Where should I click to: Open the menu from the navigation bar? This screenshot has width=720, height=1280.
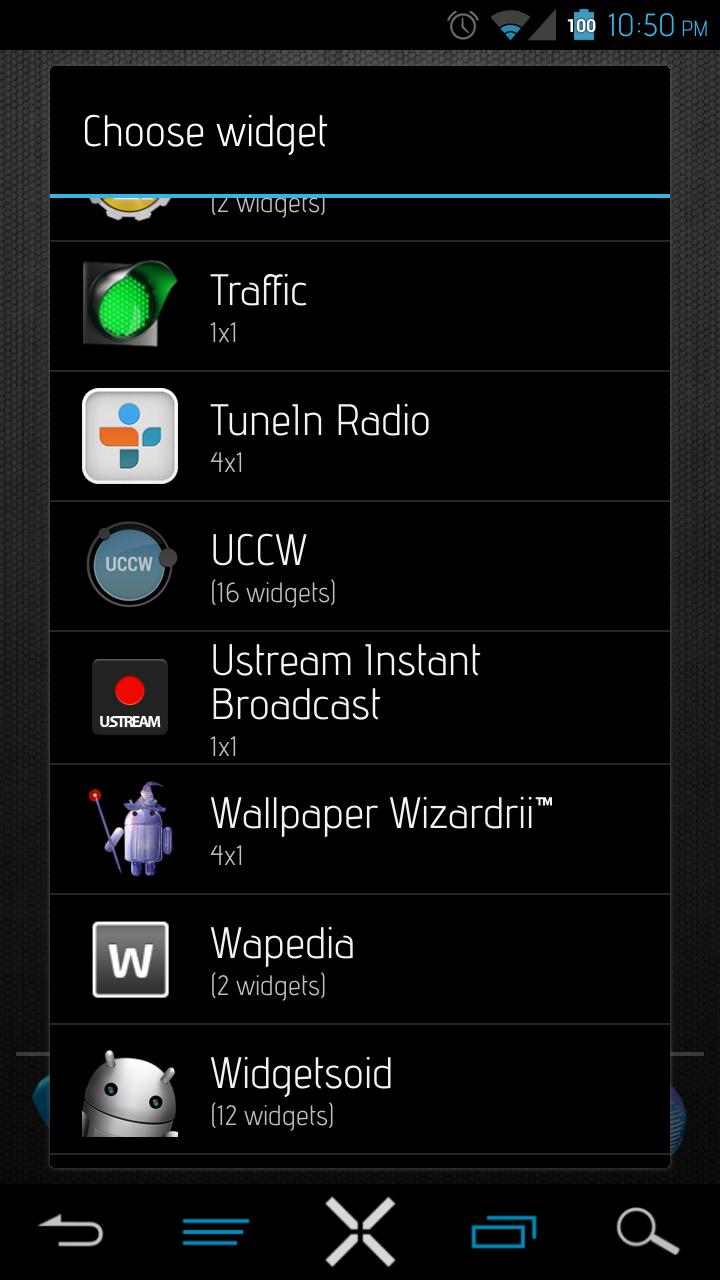click(216, 1230)
